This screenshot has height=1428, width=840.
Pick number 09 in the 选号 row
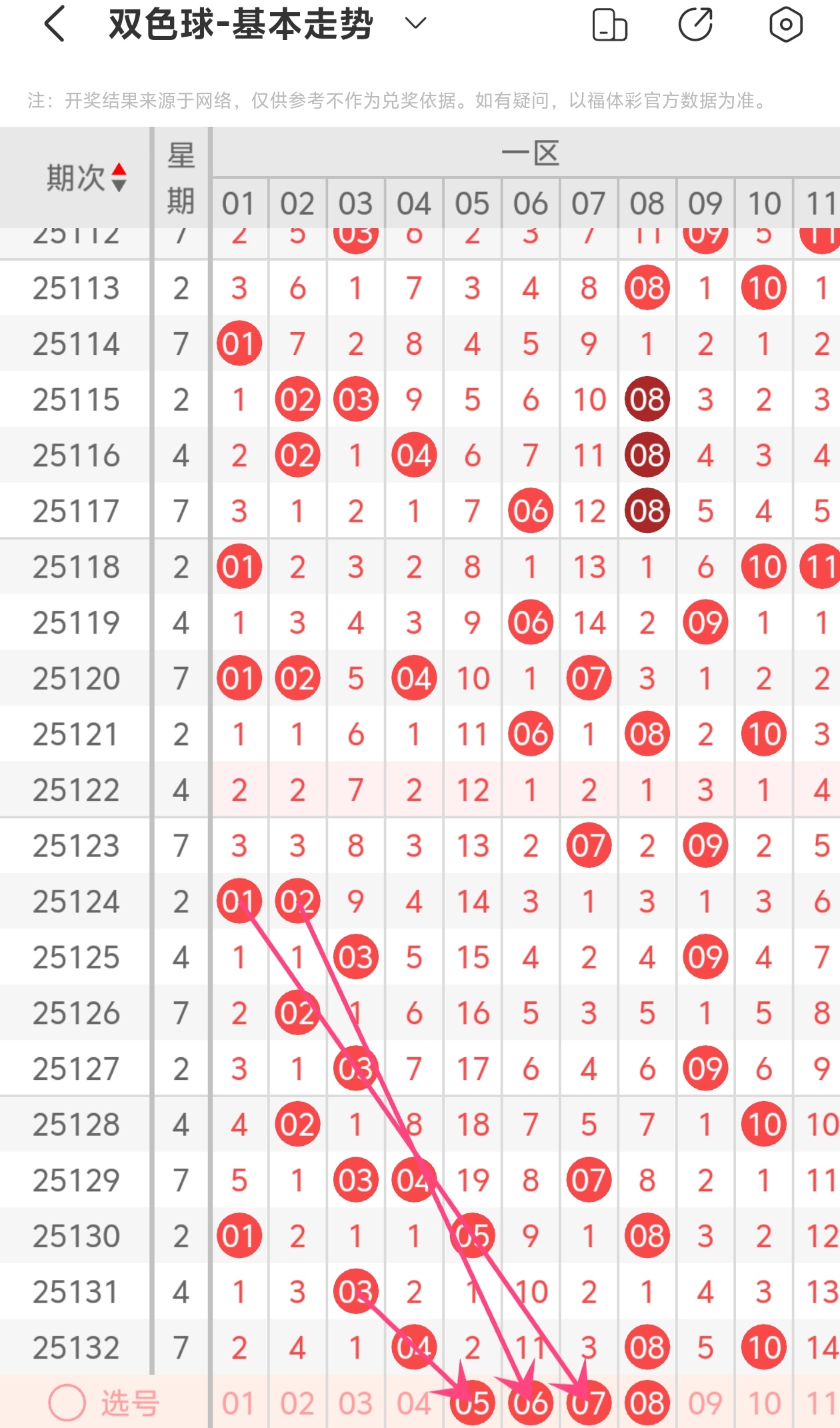coord(705,1403)
